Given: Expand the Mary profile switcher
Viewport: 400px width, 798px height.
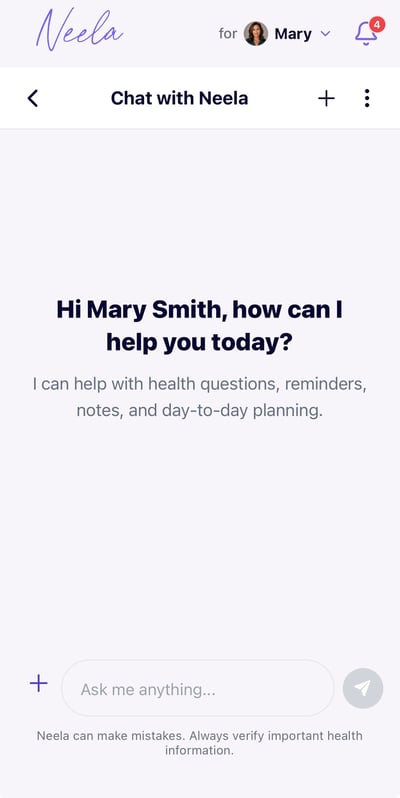Looking at the screenshot, I should coord(288,34).
